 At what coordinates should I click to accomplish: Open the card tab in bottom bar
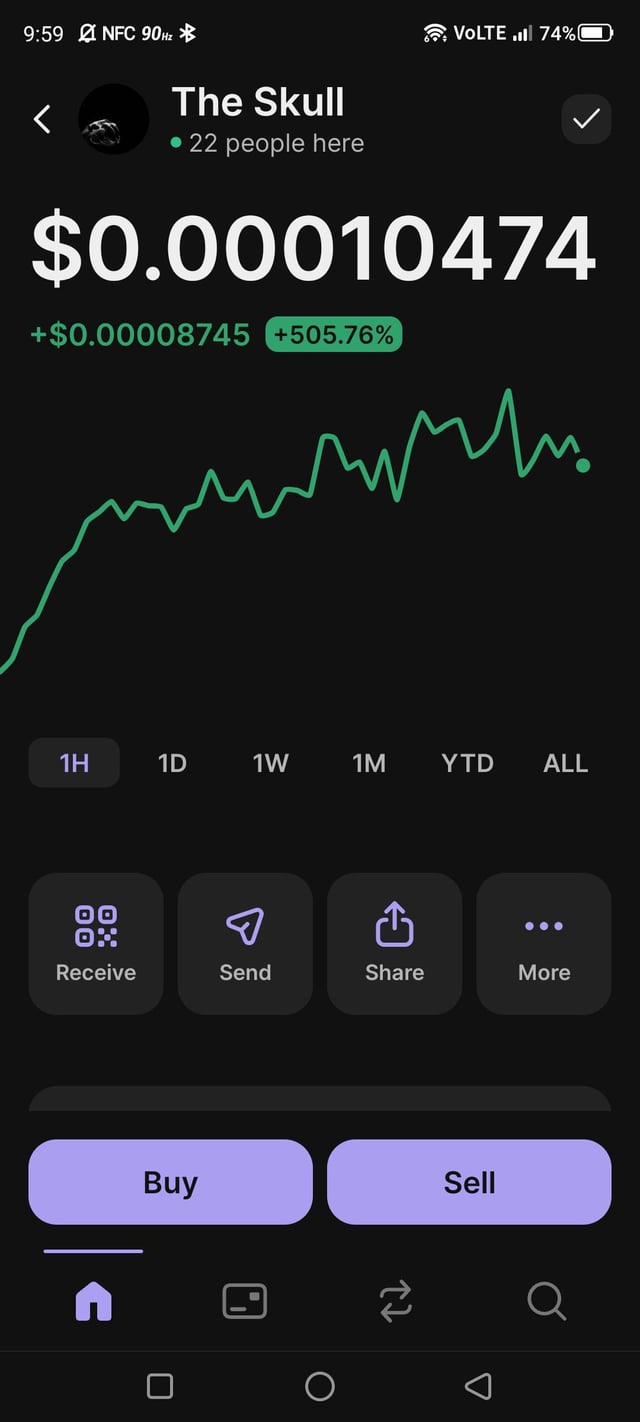[x=244, y=1301]
